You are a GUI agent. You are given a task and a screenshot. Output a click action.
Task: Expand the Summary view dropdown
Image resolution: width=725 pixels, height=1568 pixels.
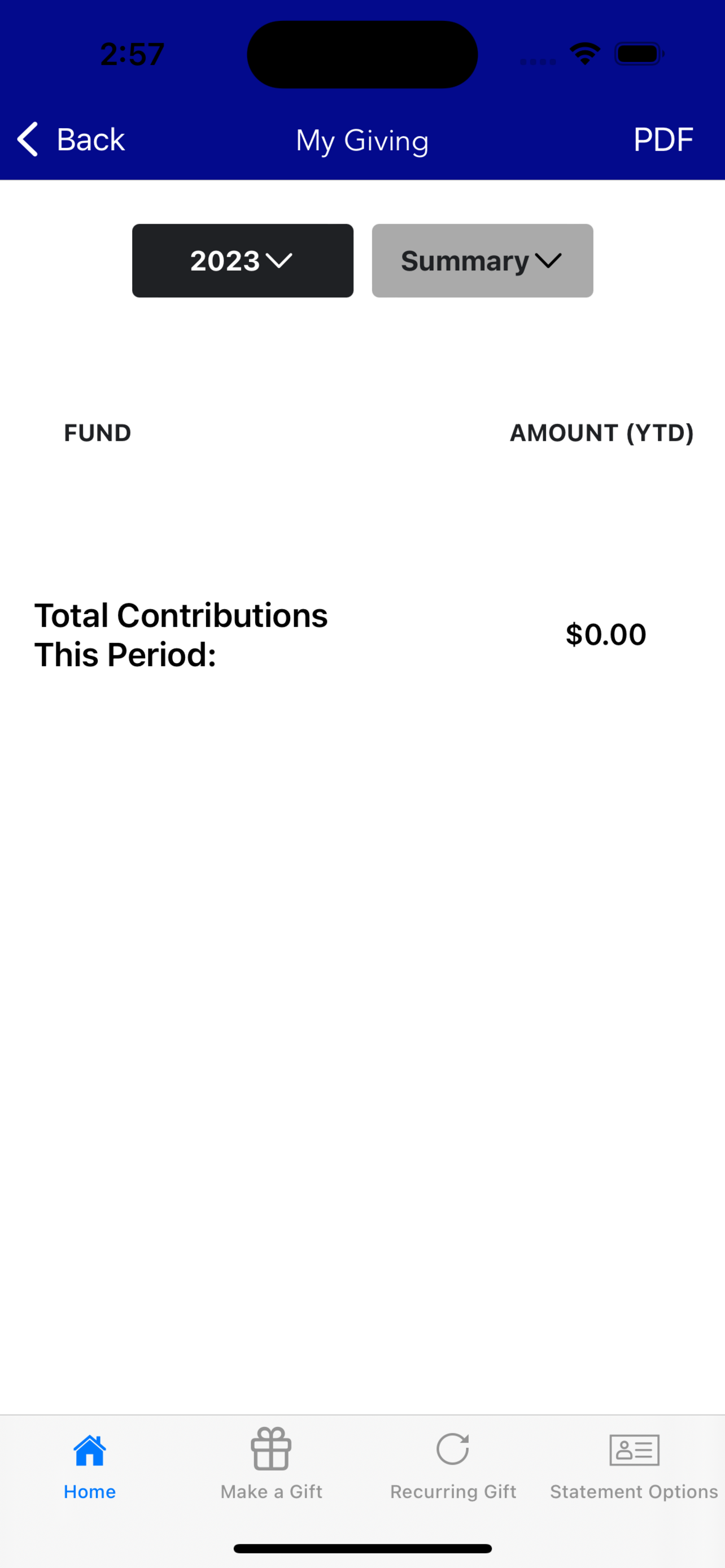[482, 261]
